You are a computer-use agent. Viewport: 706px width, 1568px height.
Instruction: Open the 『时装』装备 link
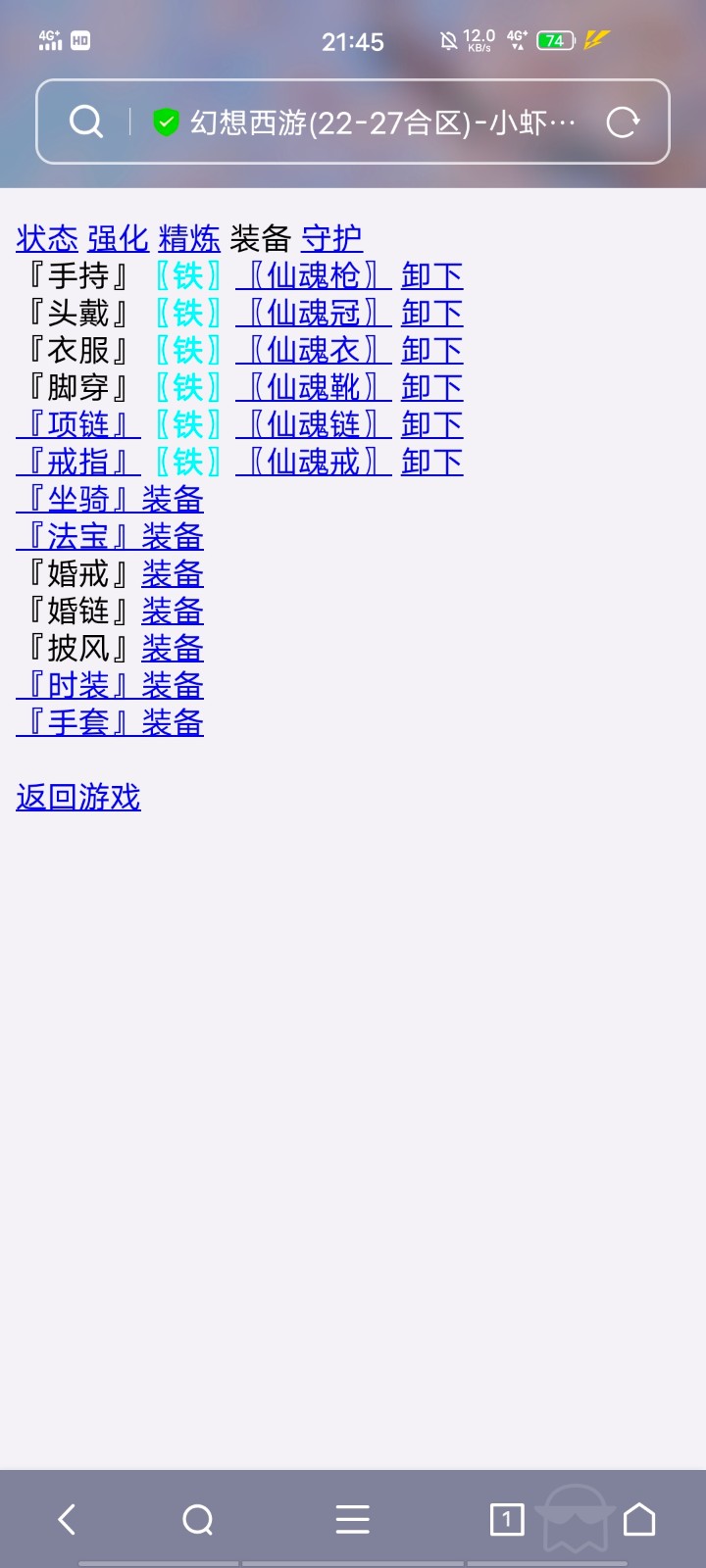tap(110, 685)
